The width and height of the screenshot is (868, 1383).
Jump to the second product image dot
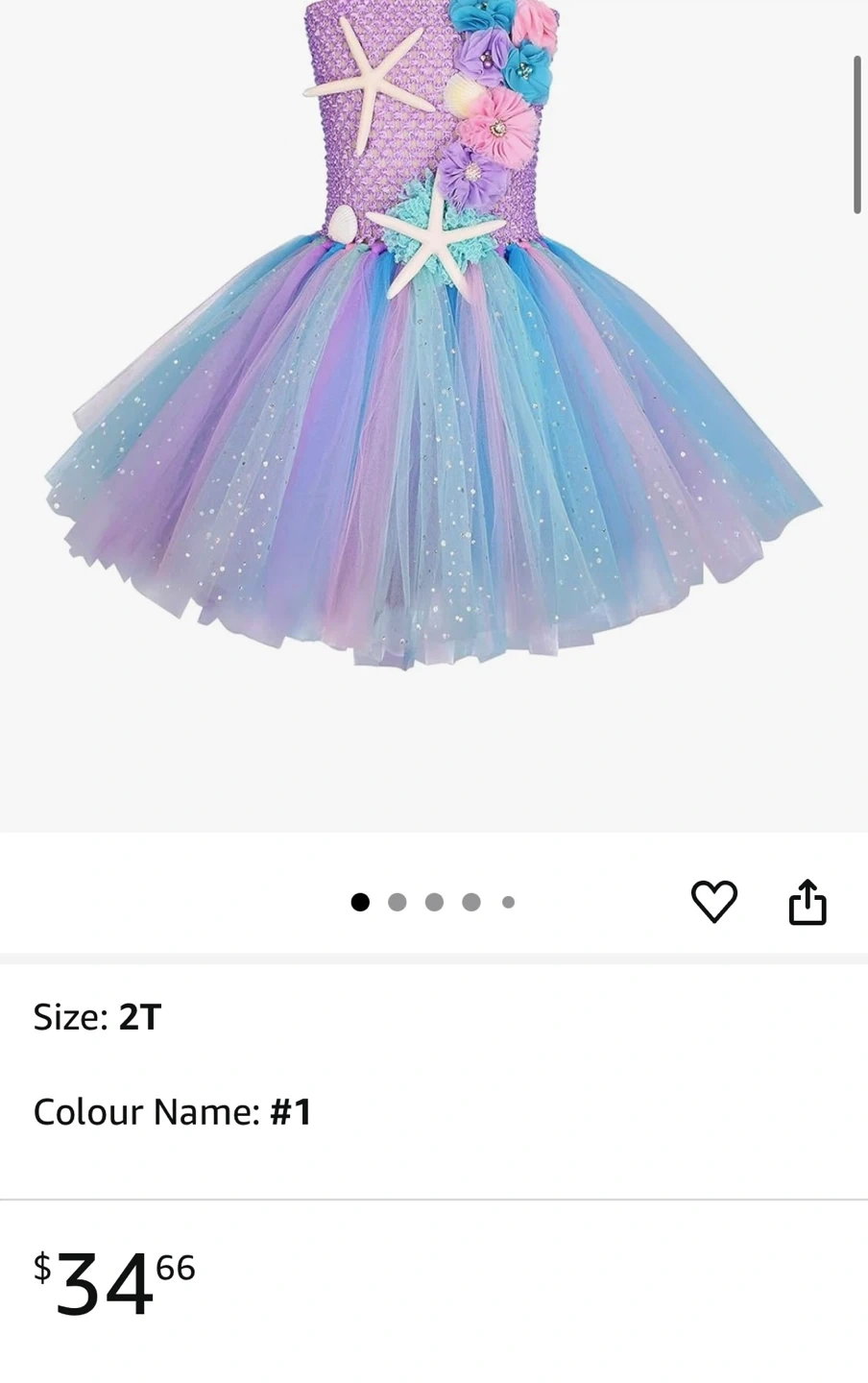pos(398,902)
